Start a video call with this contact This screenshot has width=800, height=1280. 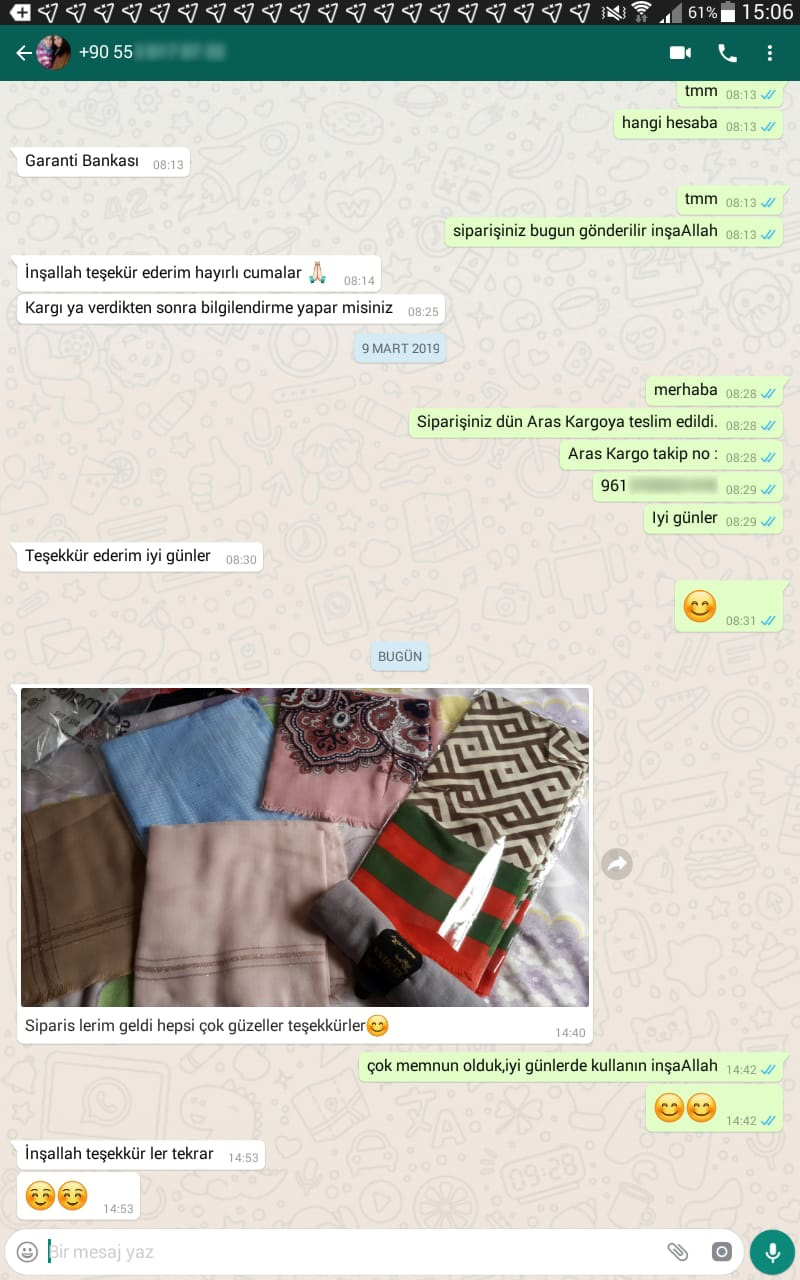pyautogui.click(x=680, y=53)
